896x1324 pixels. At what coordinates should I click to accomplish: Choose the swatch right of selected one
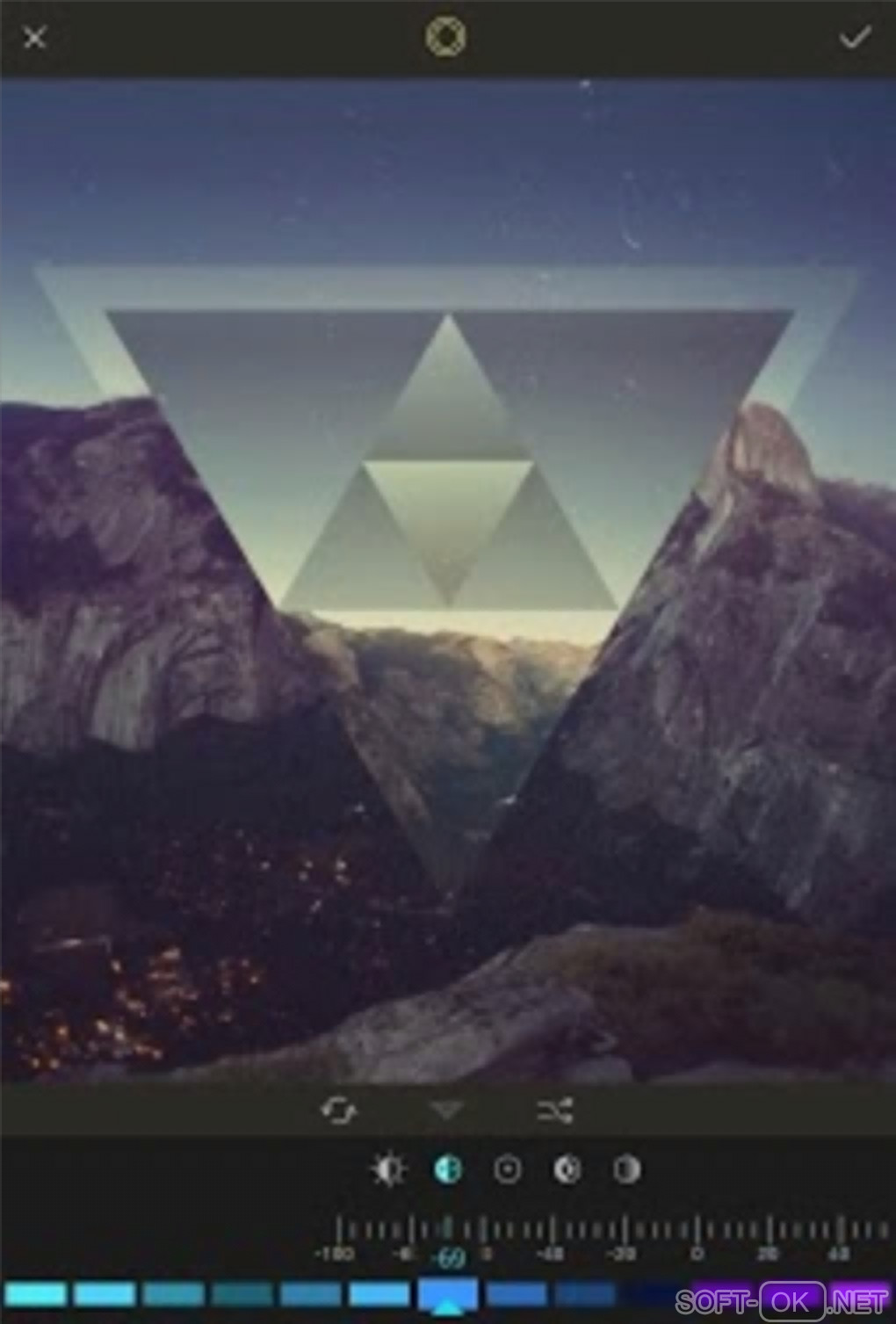(x=517, y=1294)
